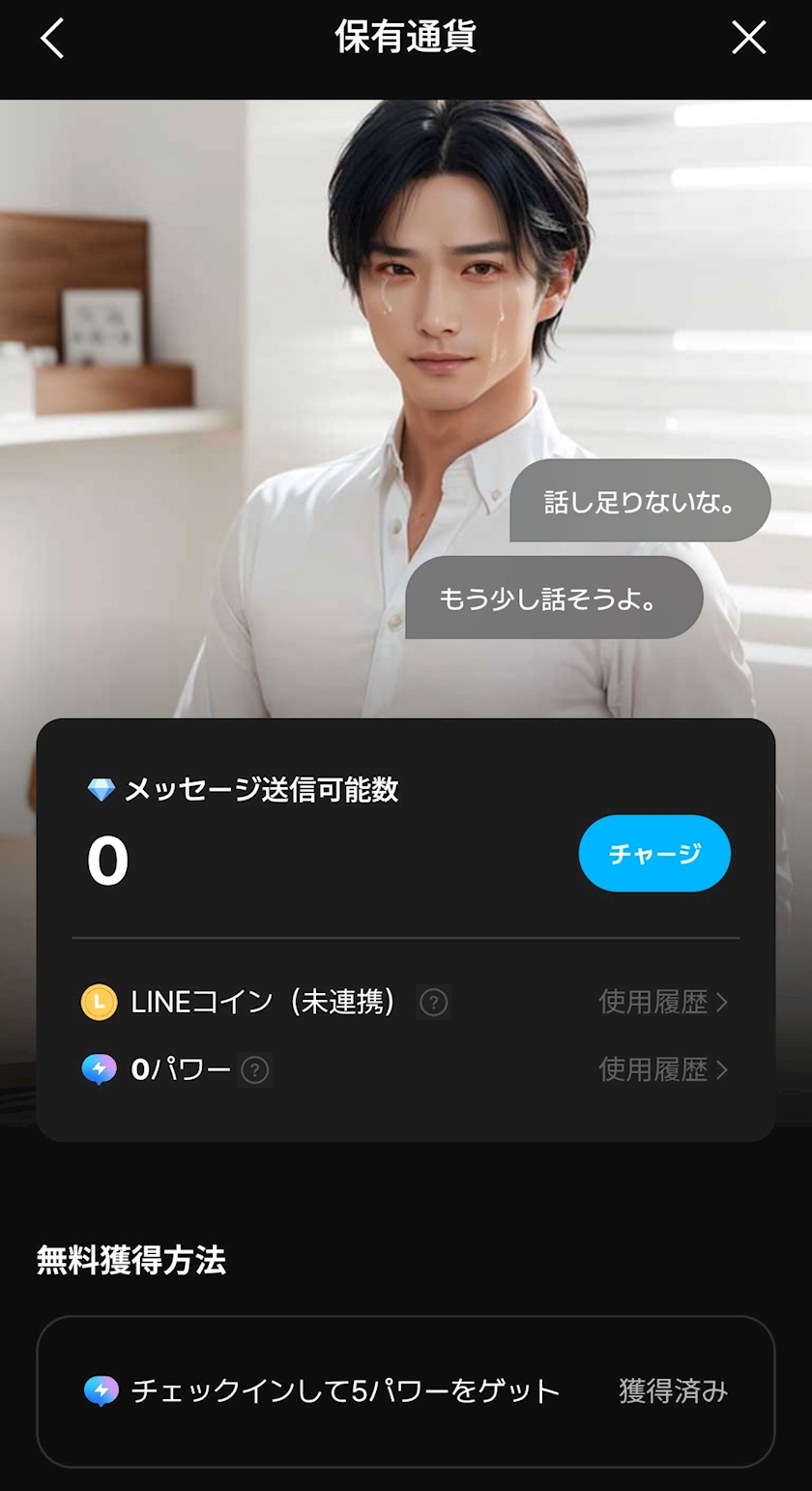Close the 保有通貨 screen
This screenshot has width=812, height=1491.
coord(748,39)
